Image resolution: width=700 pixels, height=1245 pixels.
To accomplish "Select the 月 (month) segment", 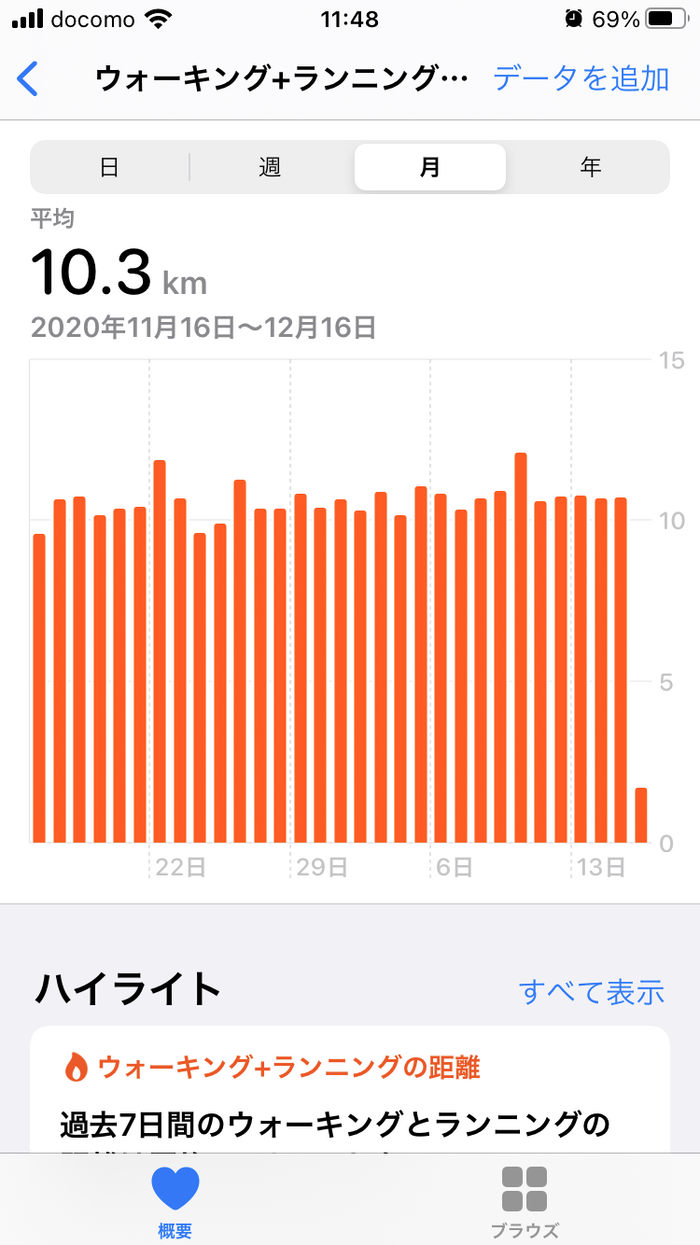I will (430, 167).
